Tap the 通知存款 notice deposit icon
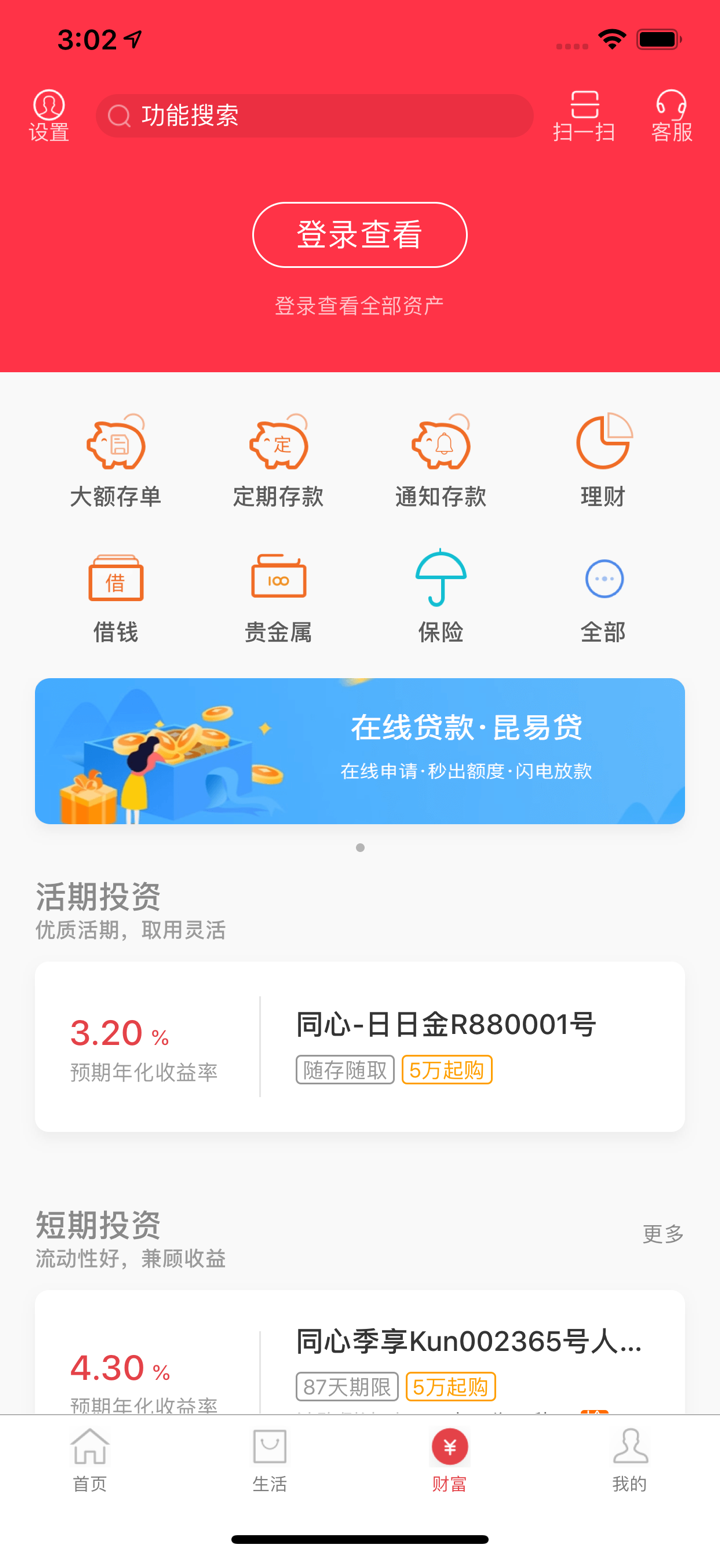This screenshot has width=720, height=1558. [x=441, y=459]
